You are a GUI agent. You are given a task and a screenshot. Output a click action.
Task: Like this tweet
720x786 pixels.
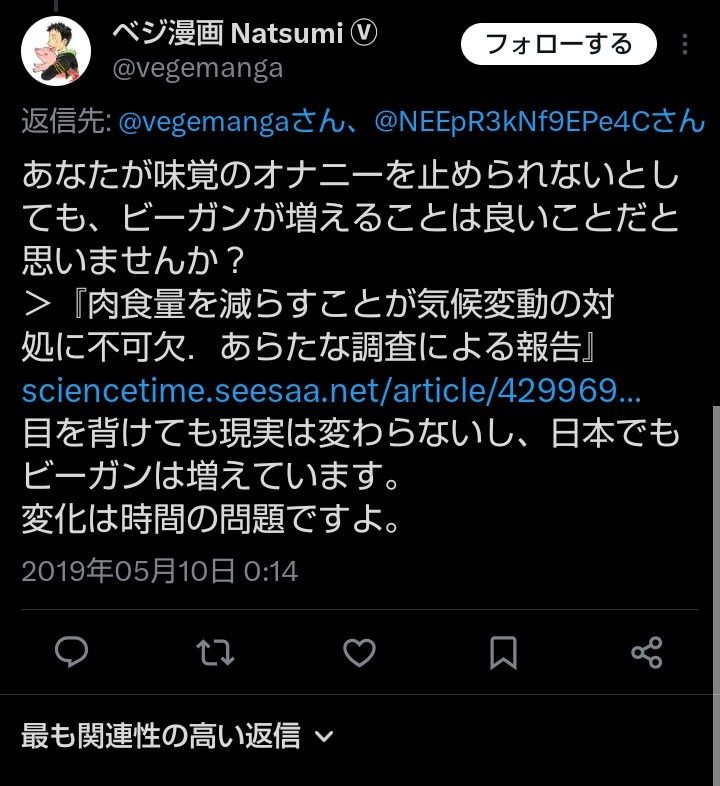coord(359,653)
